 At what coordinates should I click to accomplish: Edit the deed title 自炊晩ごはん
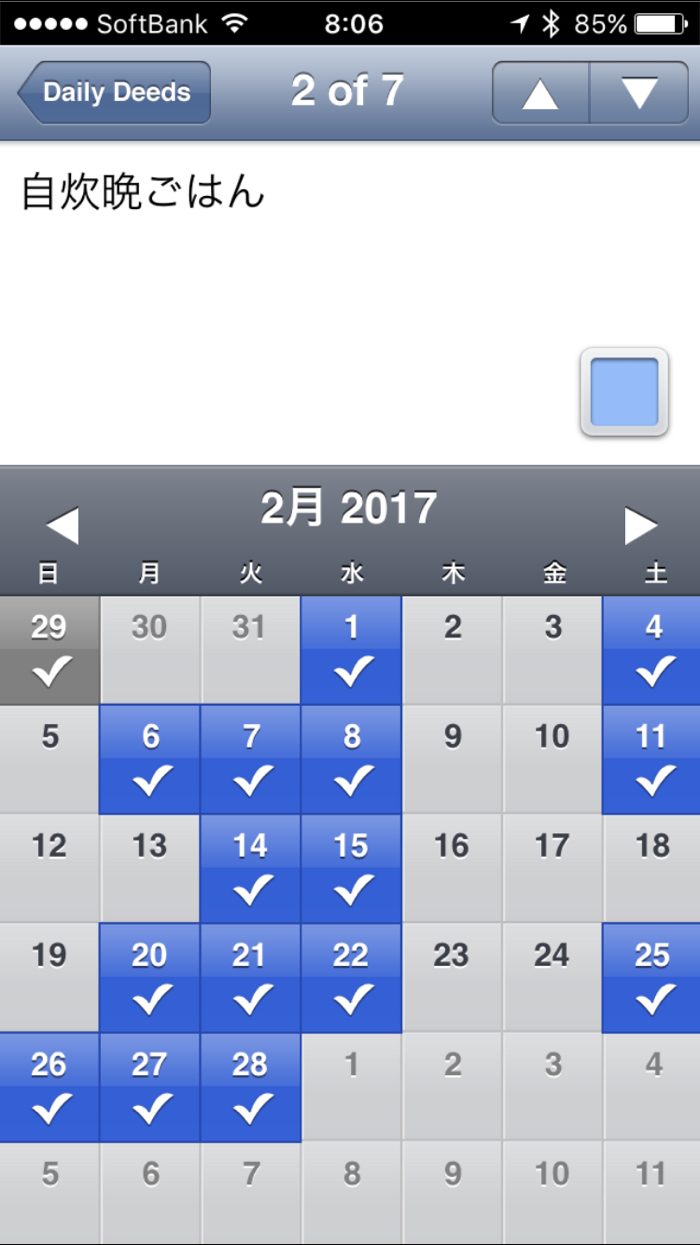click(x=143, y=192)
